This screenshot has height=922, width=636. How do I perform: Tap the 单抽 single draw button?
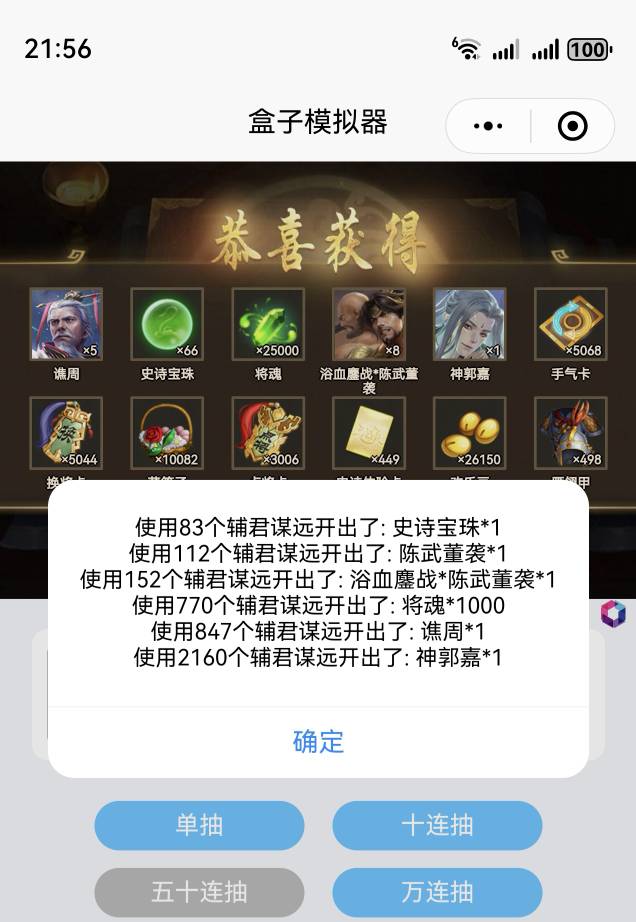pyautogui.click(x=199, y=825)
